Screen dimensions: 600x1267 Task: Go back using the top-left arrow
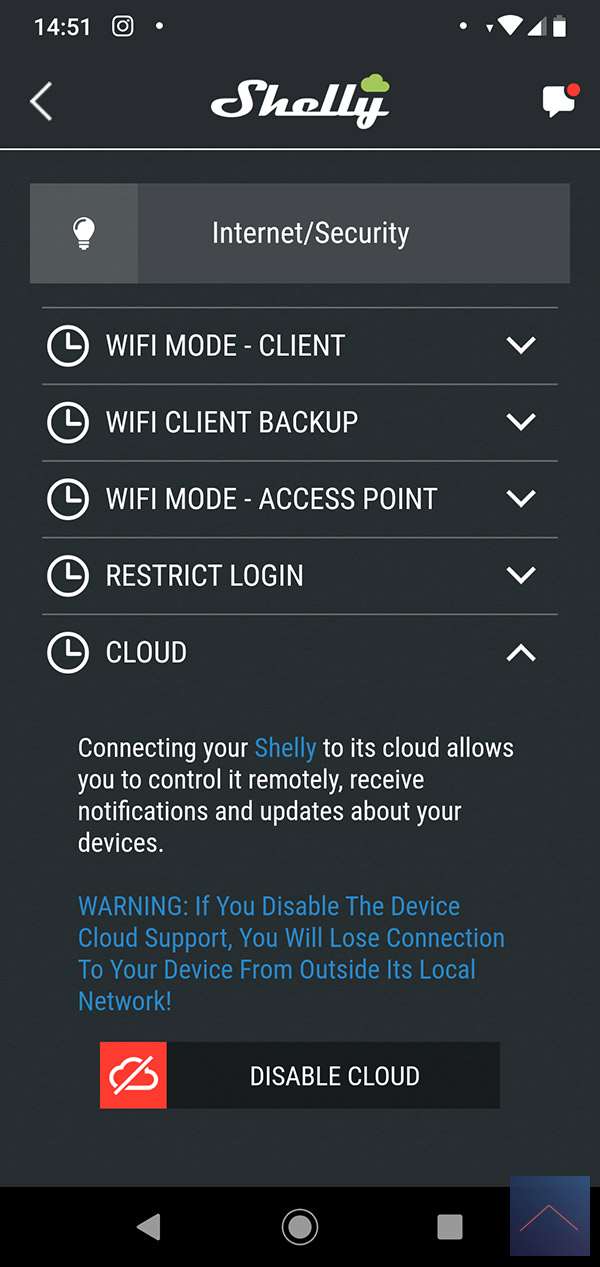[x=41, y=102]
